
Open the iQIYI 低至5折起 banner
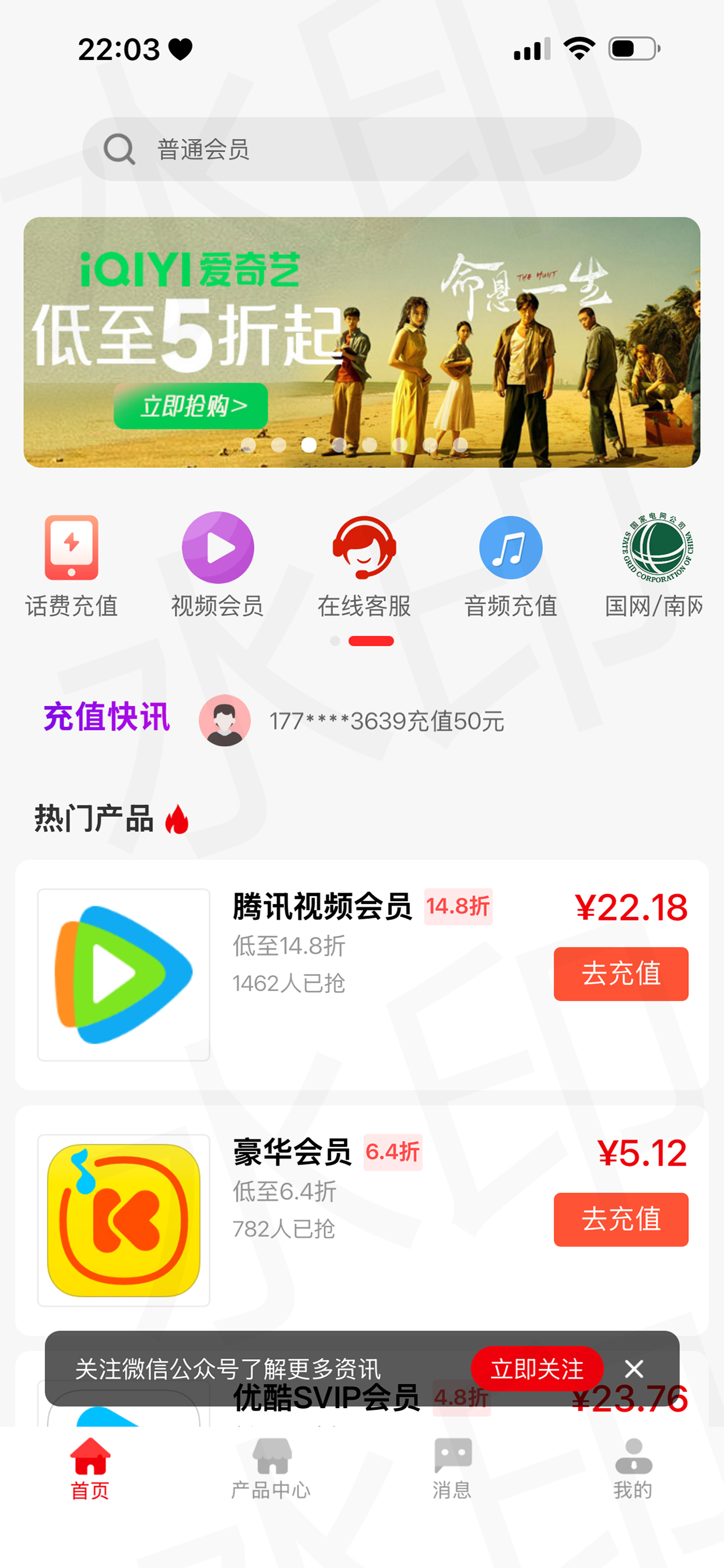click(361, 342)
